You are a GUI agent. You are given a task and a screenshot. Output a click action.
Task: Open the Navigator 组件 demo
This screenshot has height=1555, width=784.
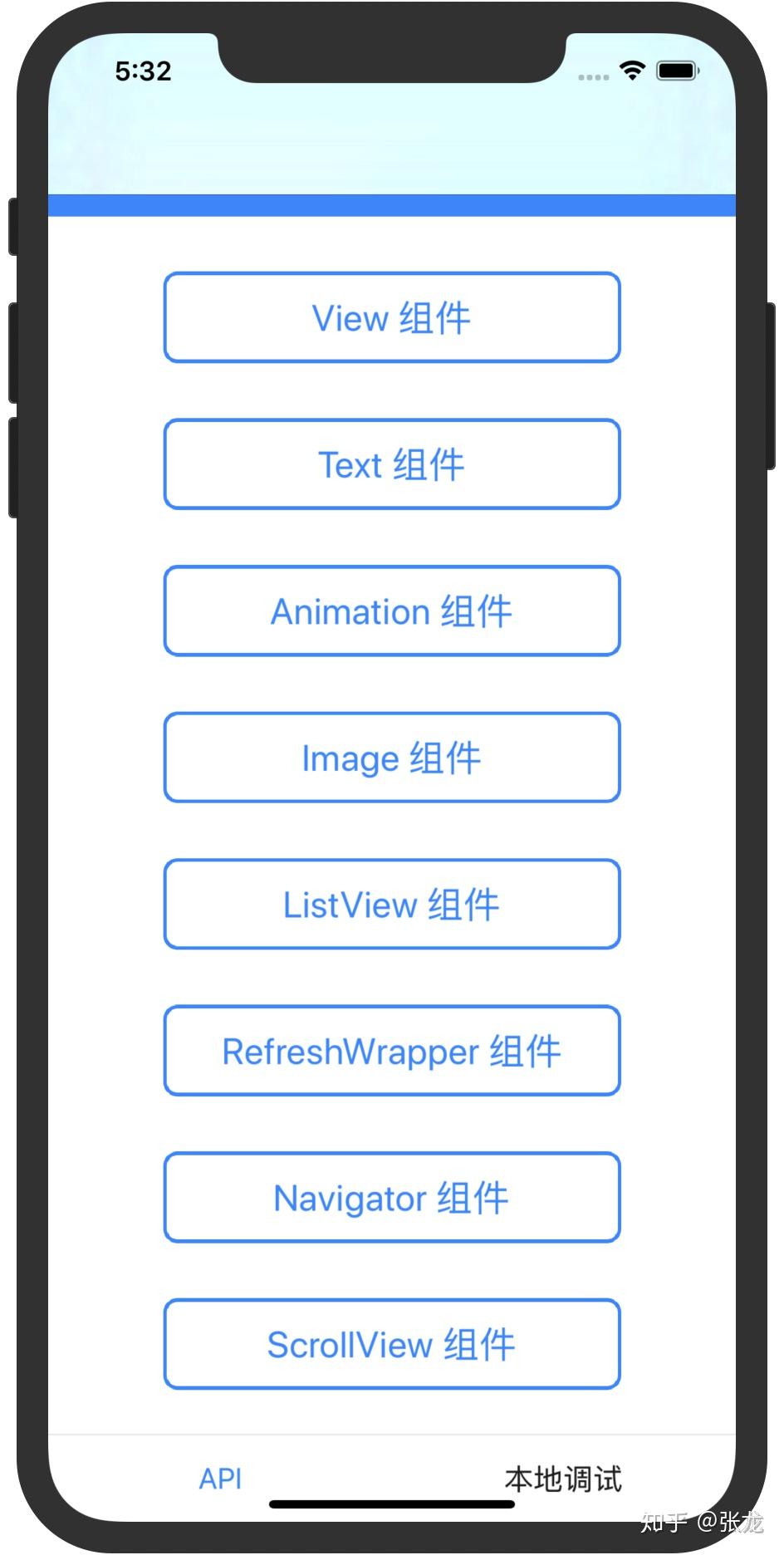[x=392, y=1198]
